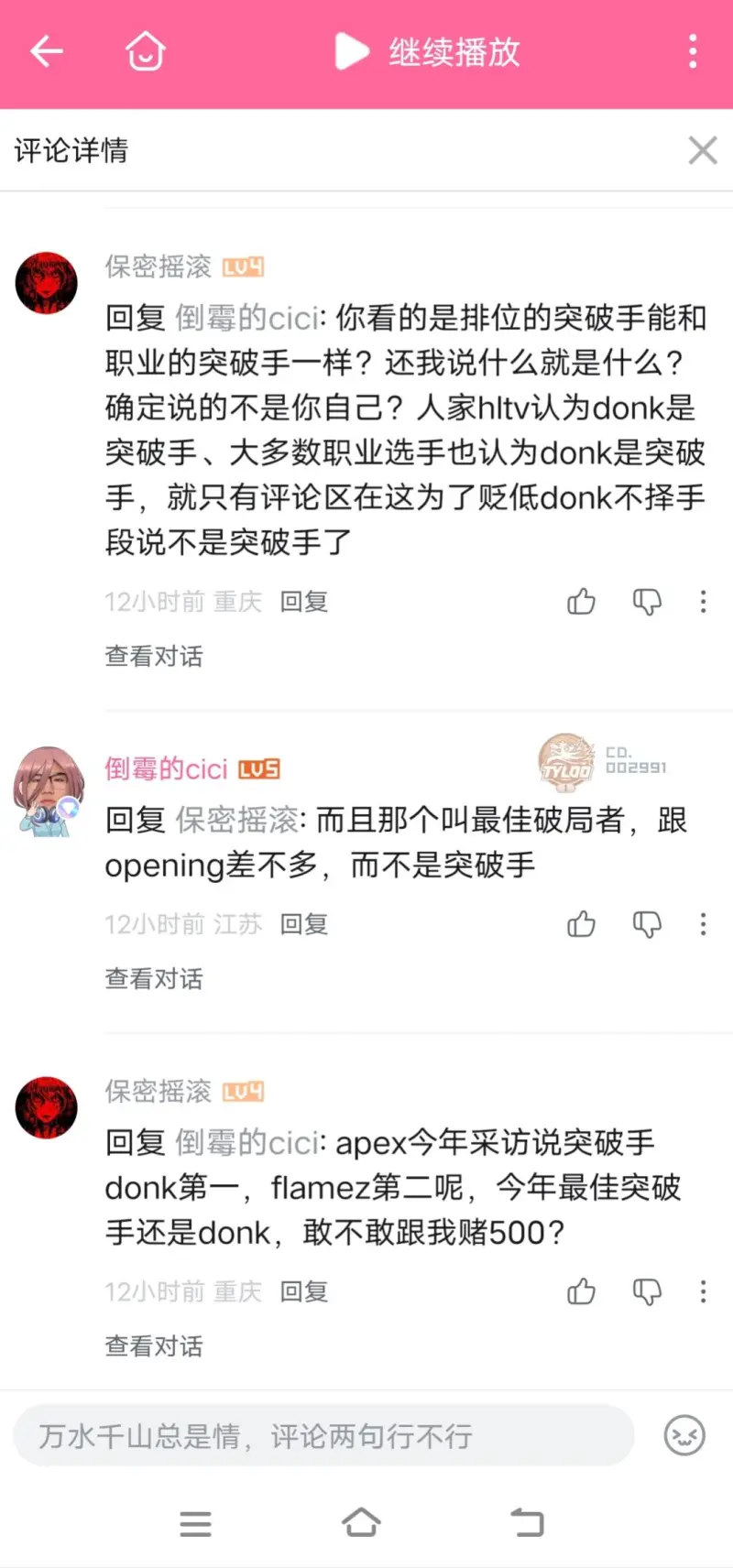The image size is (733, 1568).
Task: Tap 查看对话 under 倒霉的cici's comment
Action: click(x=154, y=978)
